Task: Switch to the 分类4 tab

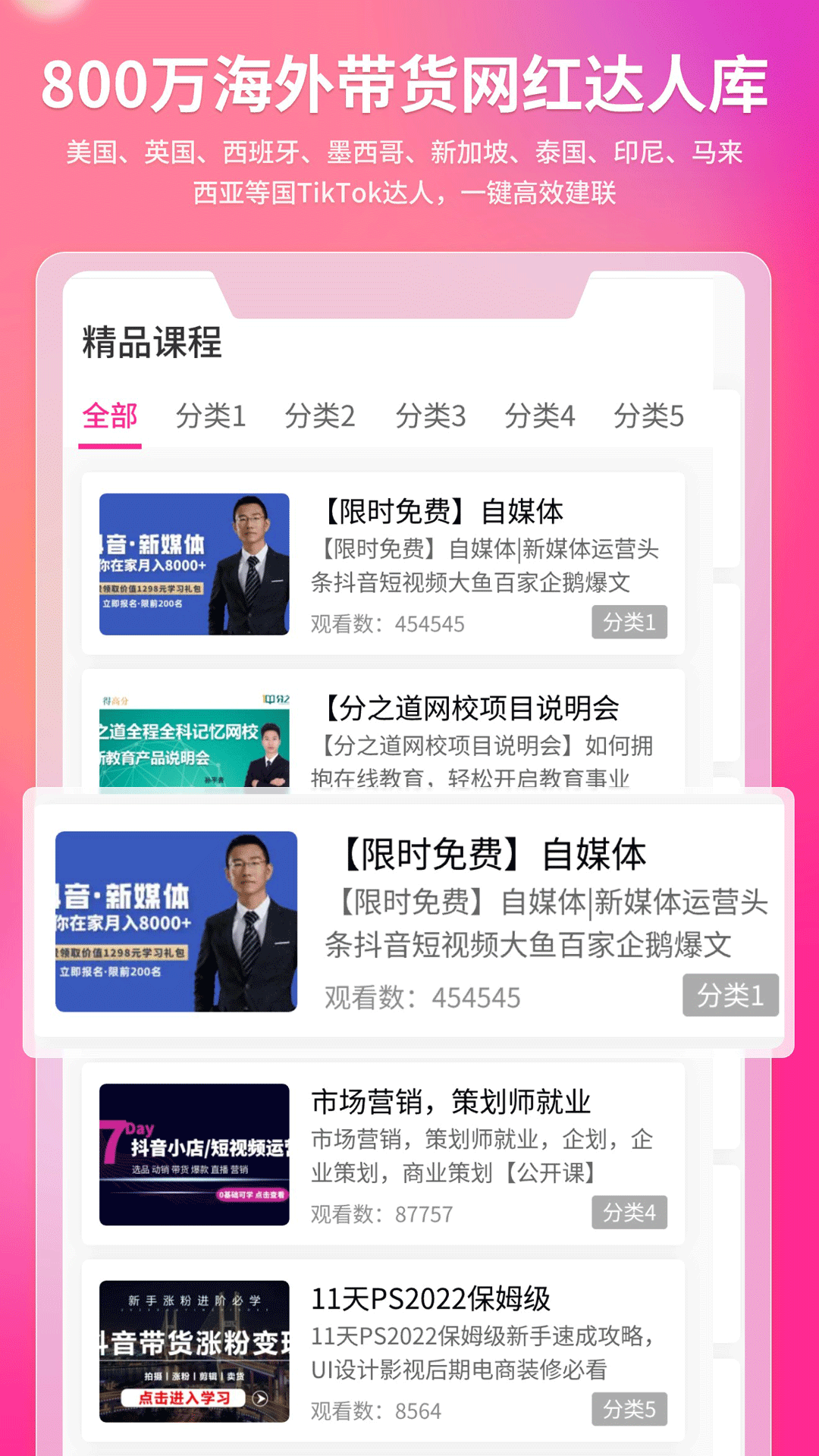Action: click(540, 416)
